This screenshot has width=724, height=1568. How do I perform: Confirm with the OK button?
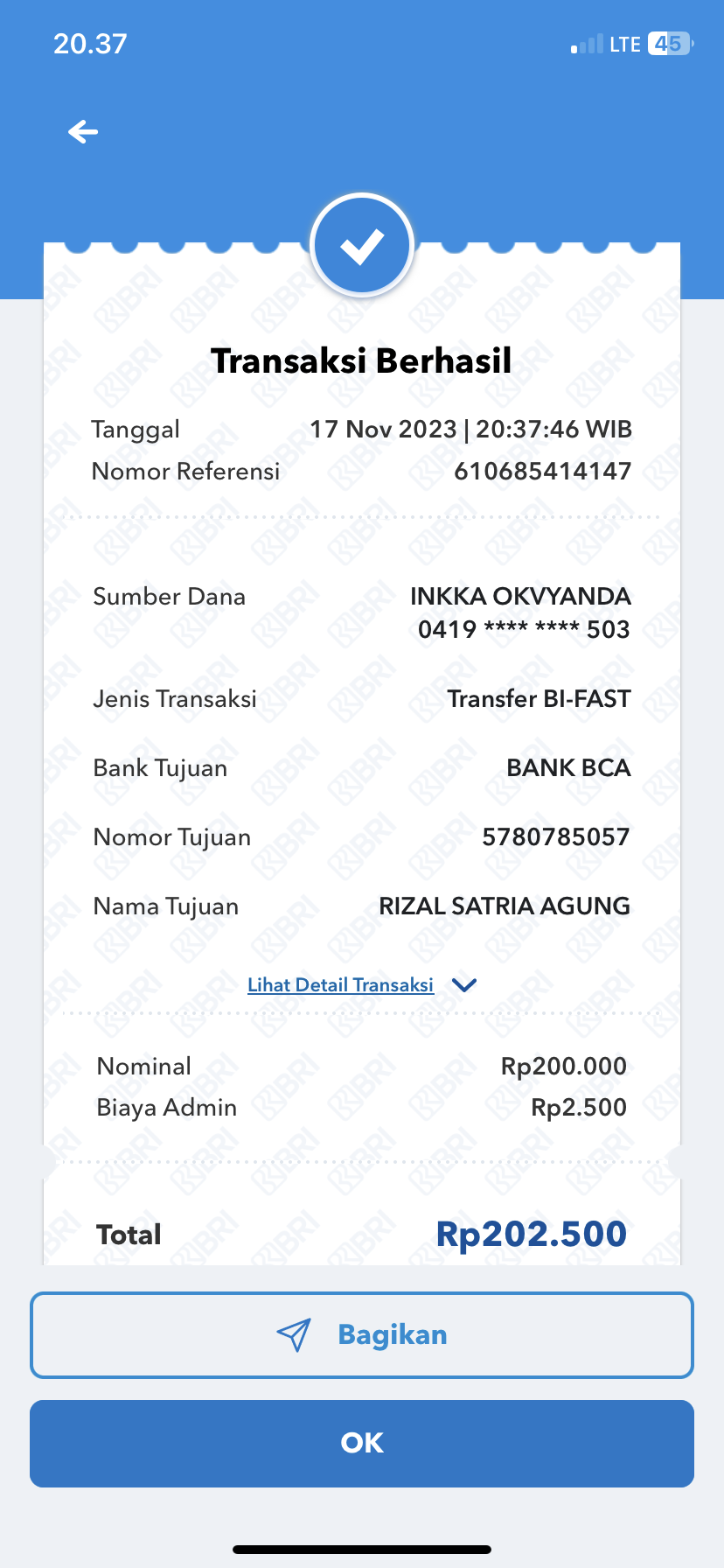362,1443
